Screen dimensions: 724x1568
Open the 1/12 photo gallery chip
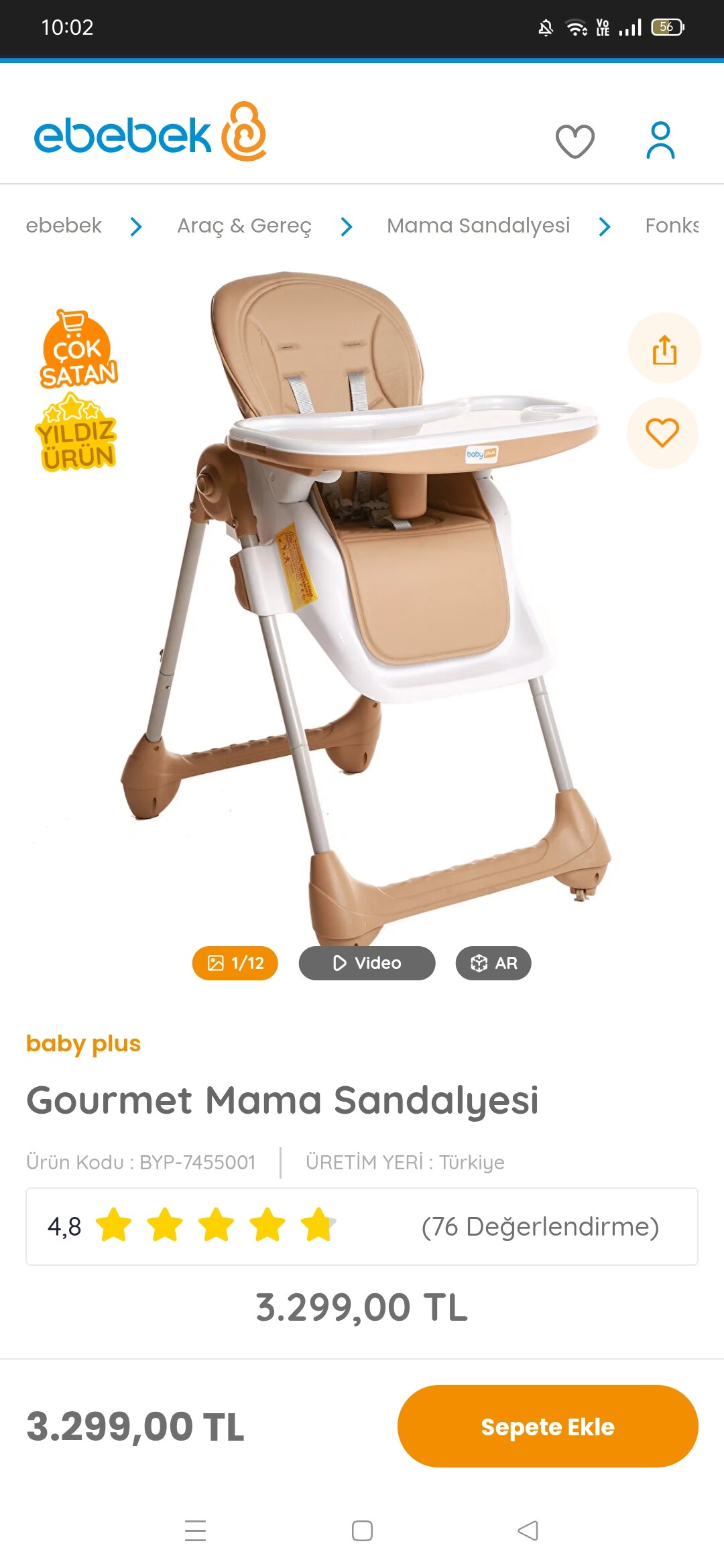coord(235,963)
